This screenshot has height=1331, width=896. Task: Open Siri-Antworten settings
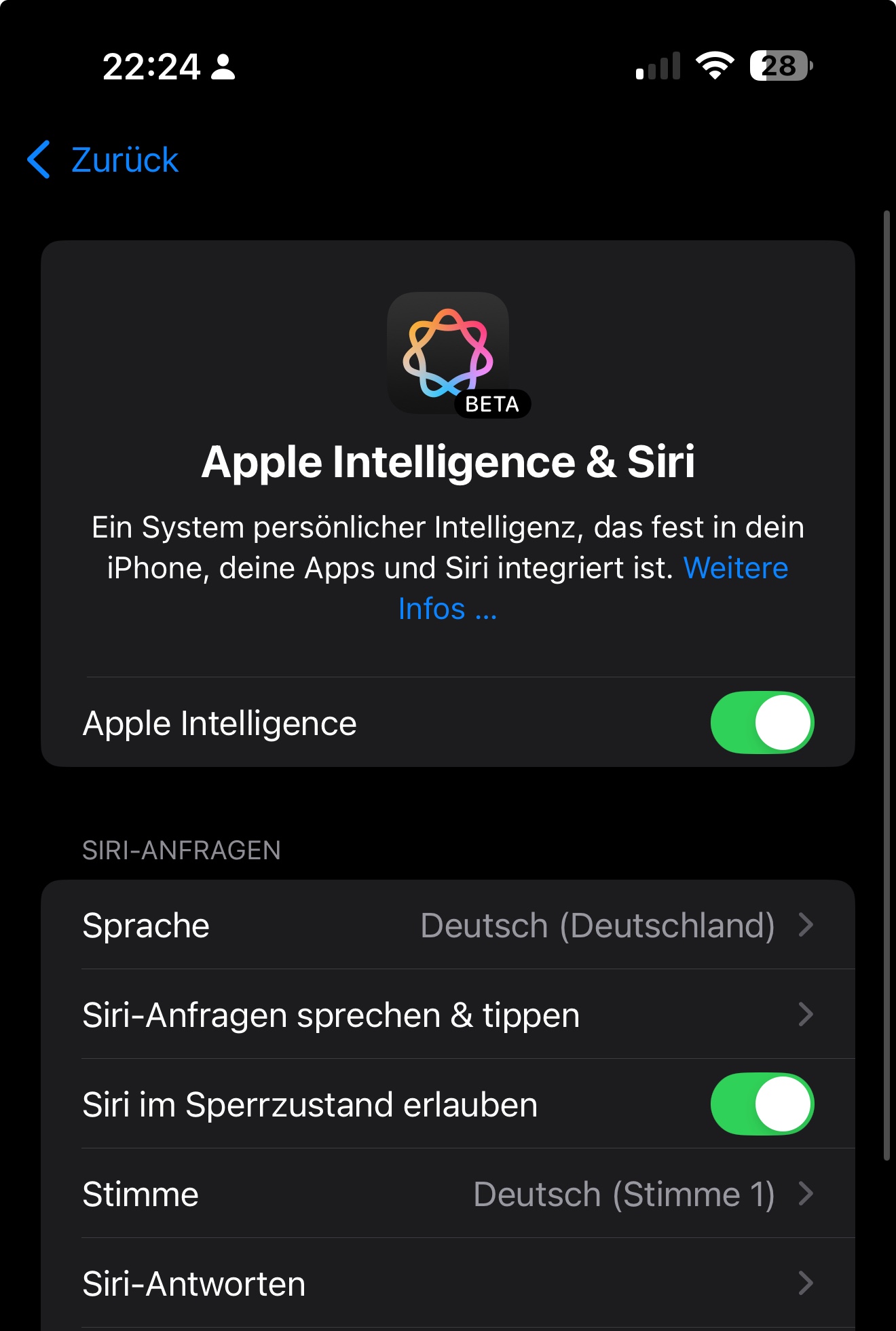pos(448,1283)
